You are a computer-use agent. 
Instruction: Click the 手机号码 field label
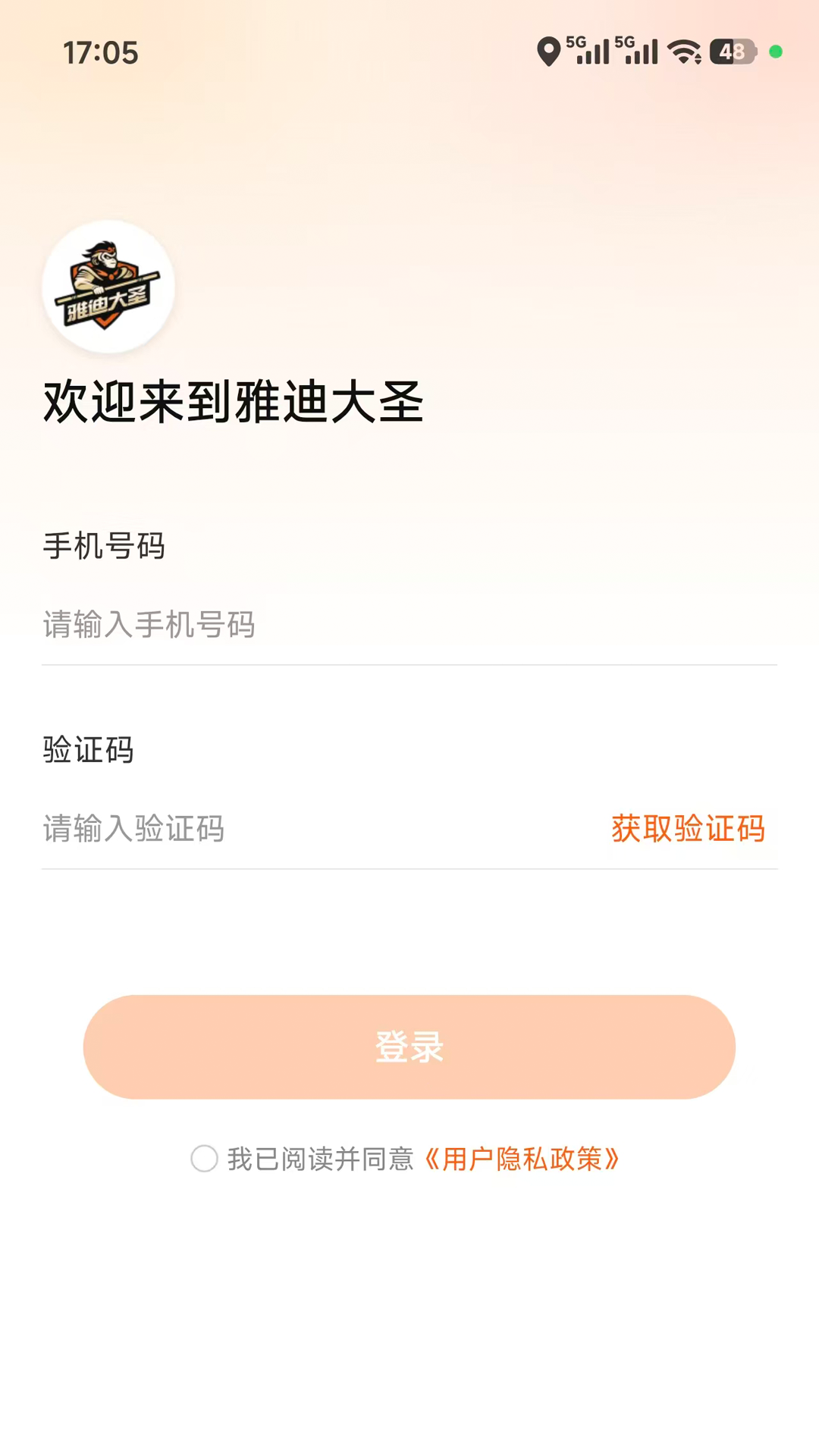click(x=104, y=547)
